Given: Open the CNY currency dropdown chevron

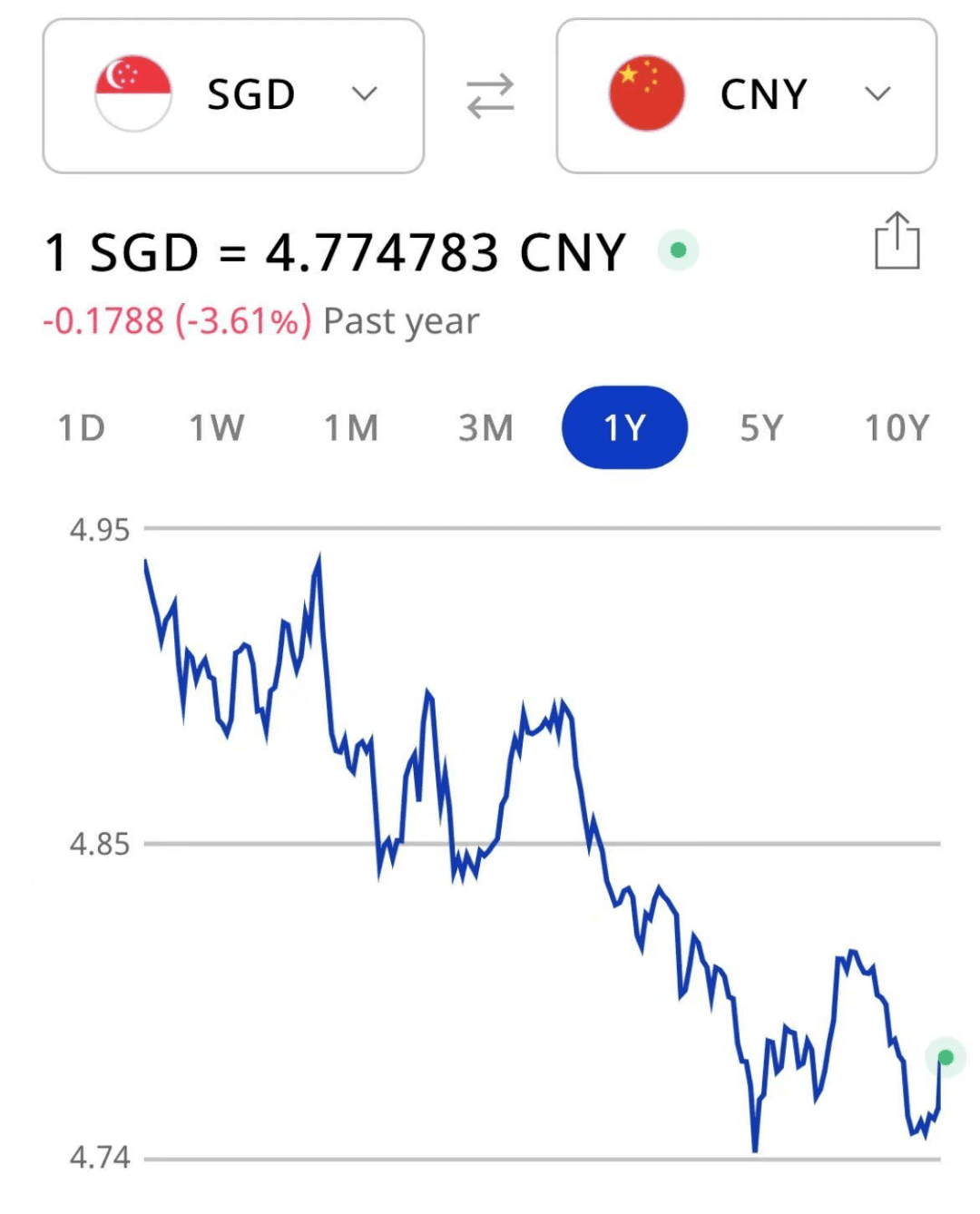Looking at the screenshot, I should click(x=877, y=94).
